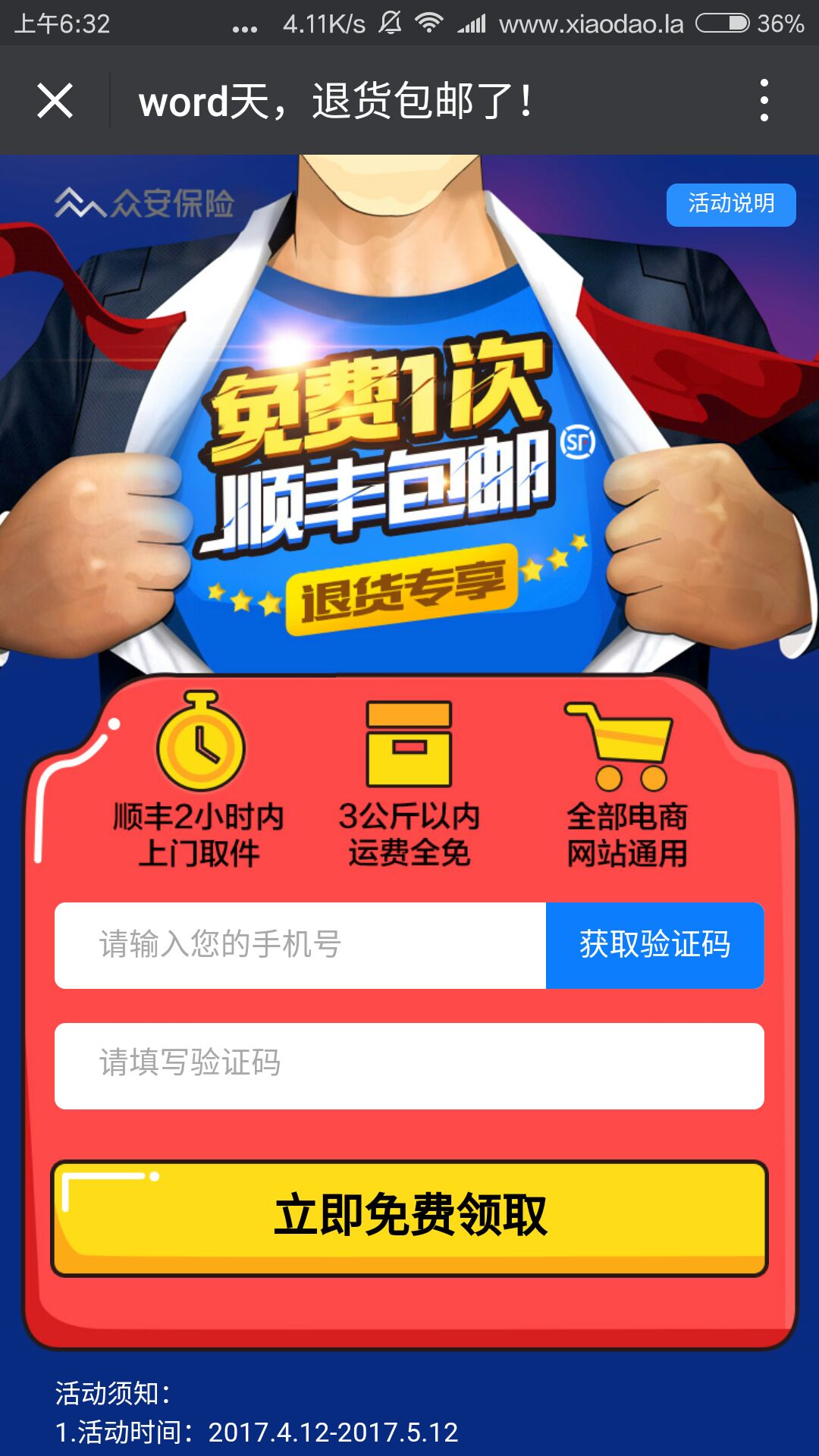The image size is (819, 1456).
Task: Close the webpage with the X icon
Action: pyautogui.click(x=55, y=101)
